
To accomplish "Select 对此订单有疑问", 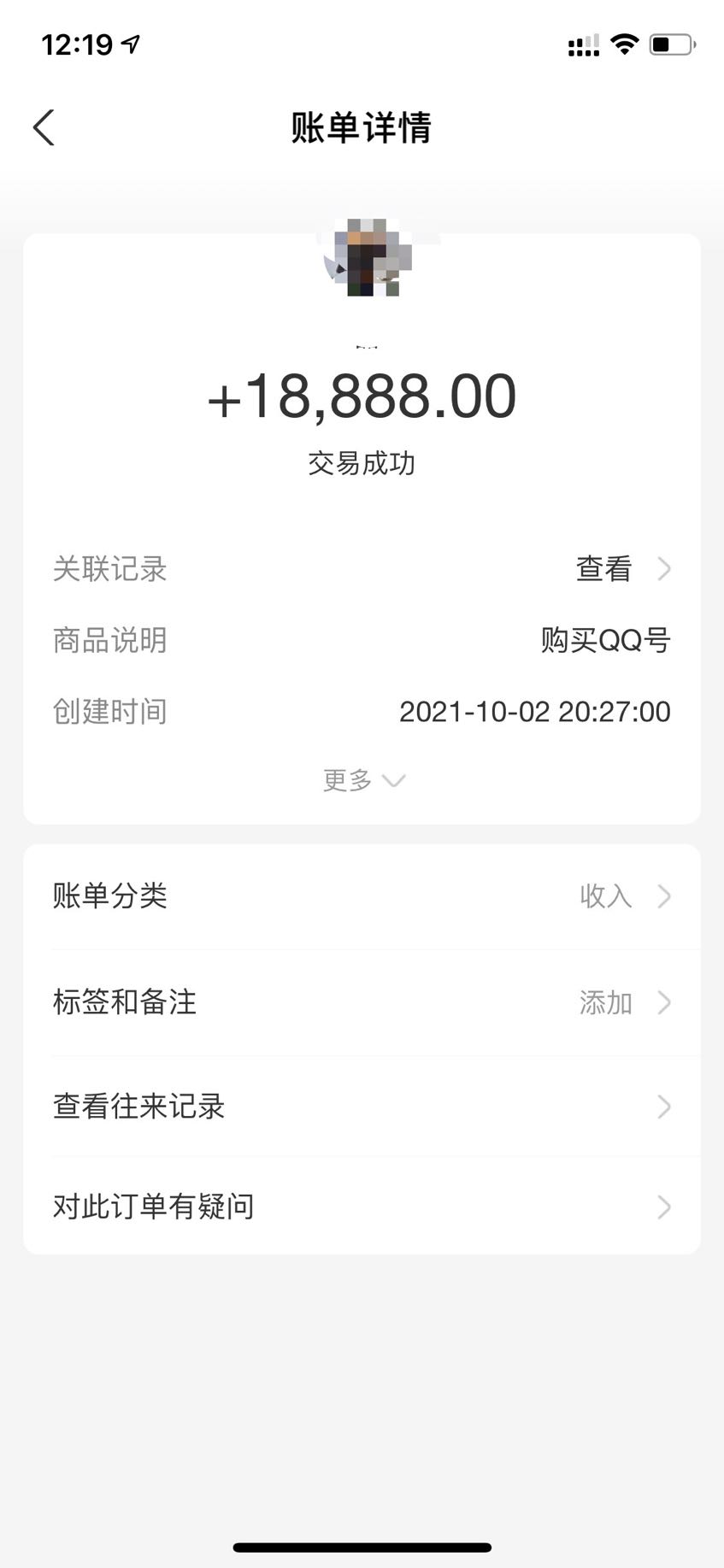I will (x=362, y=1207).
